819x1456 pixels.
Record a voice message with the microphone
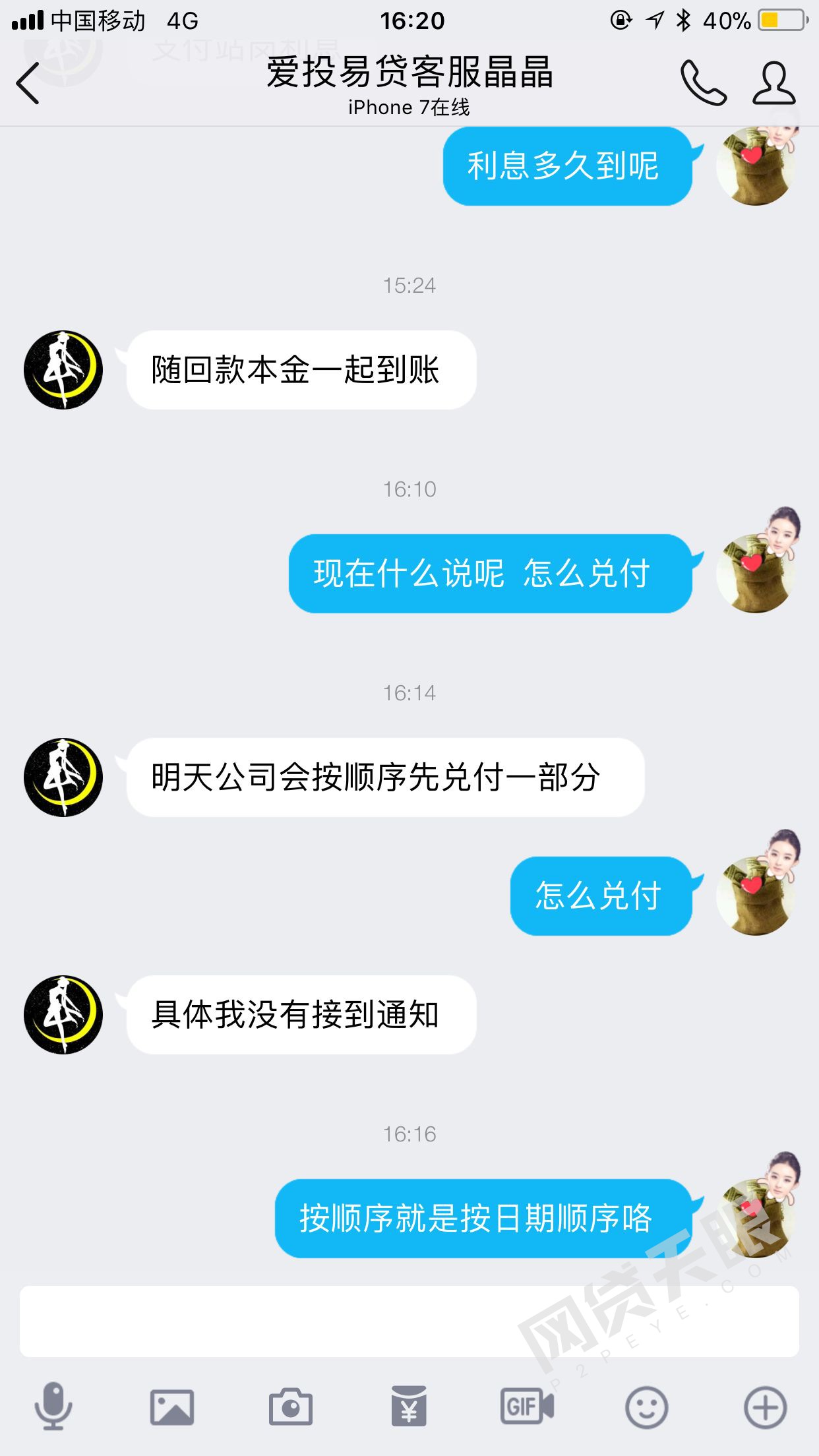pos(53,1407)
